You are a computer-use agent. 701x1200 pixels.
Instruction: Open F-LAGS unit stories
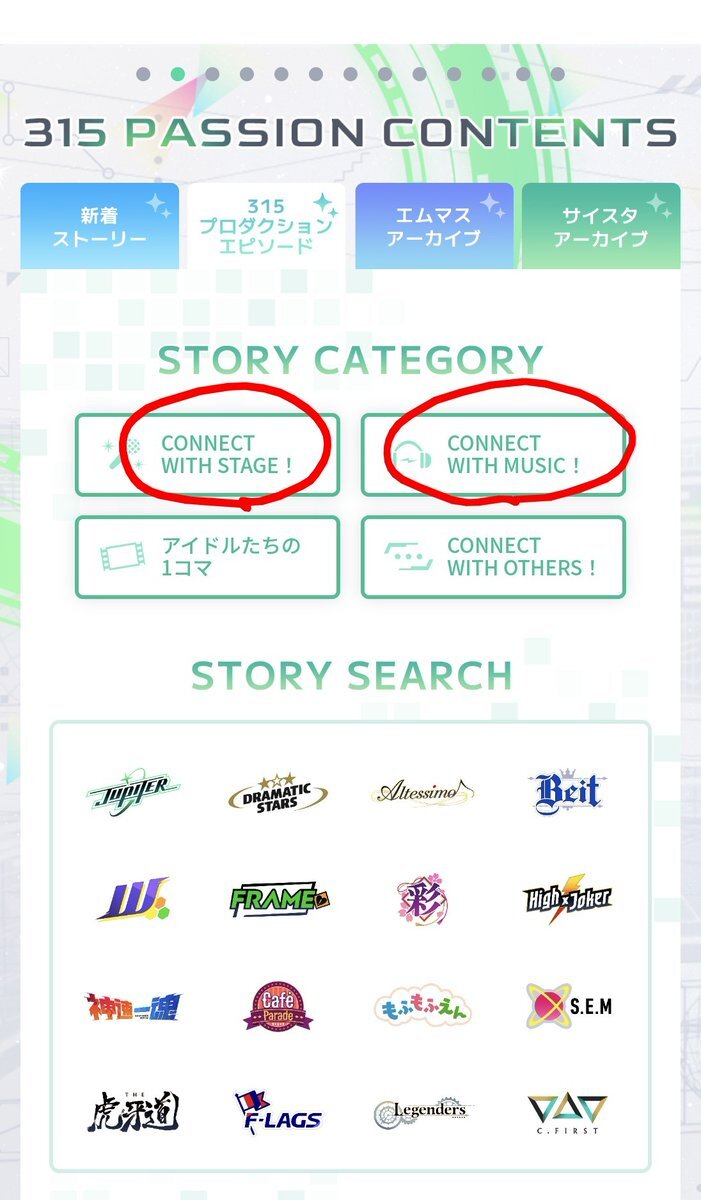pos(278,1112)
